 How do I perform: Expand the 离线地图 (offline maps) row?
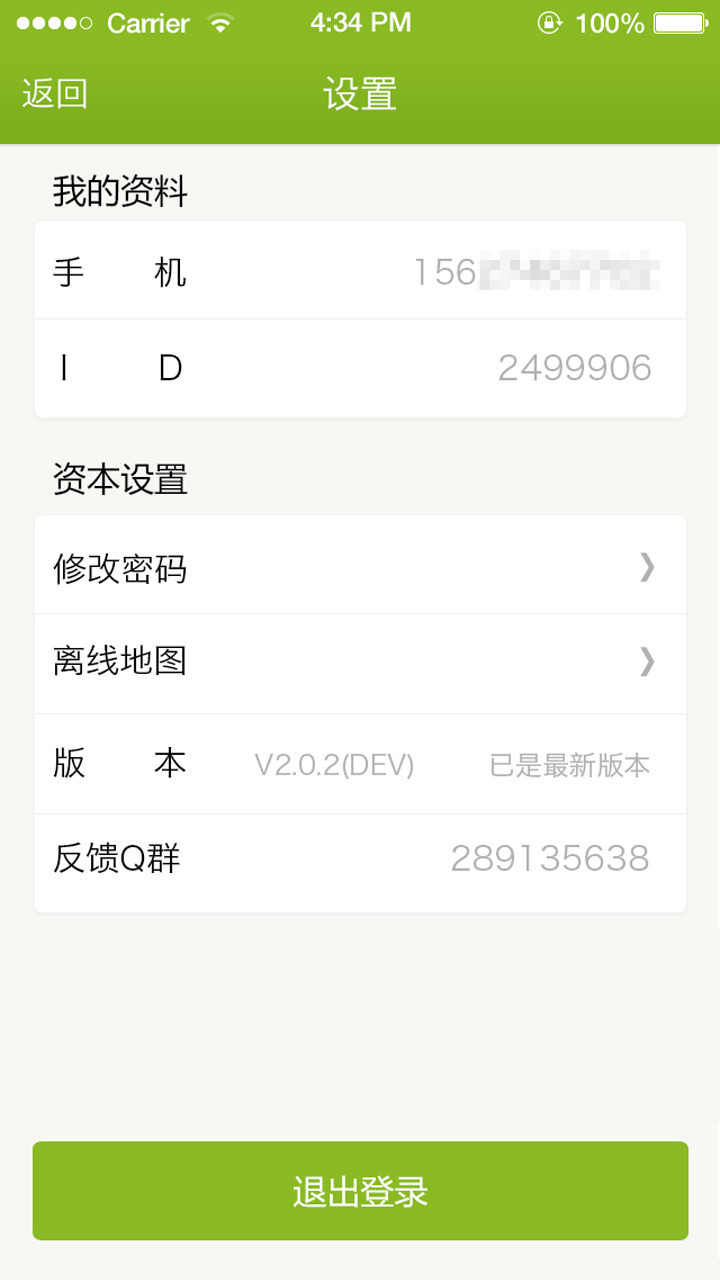360,663
